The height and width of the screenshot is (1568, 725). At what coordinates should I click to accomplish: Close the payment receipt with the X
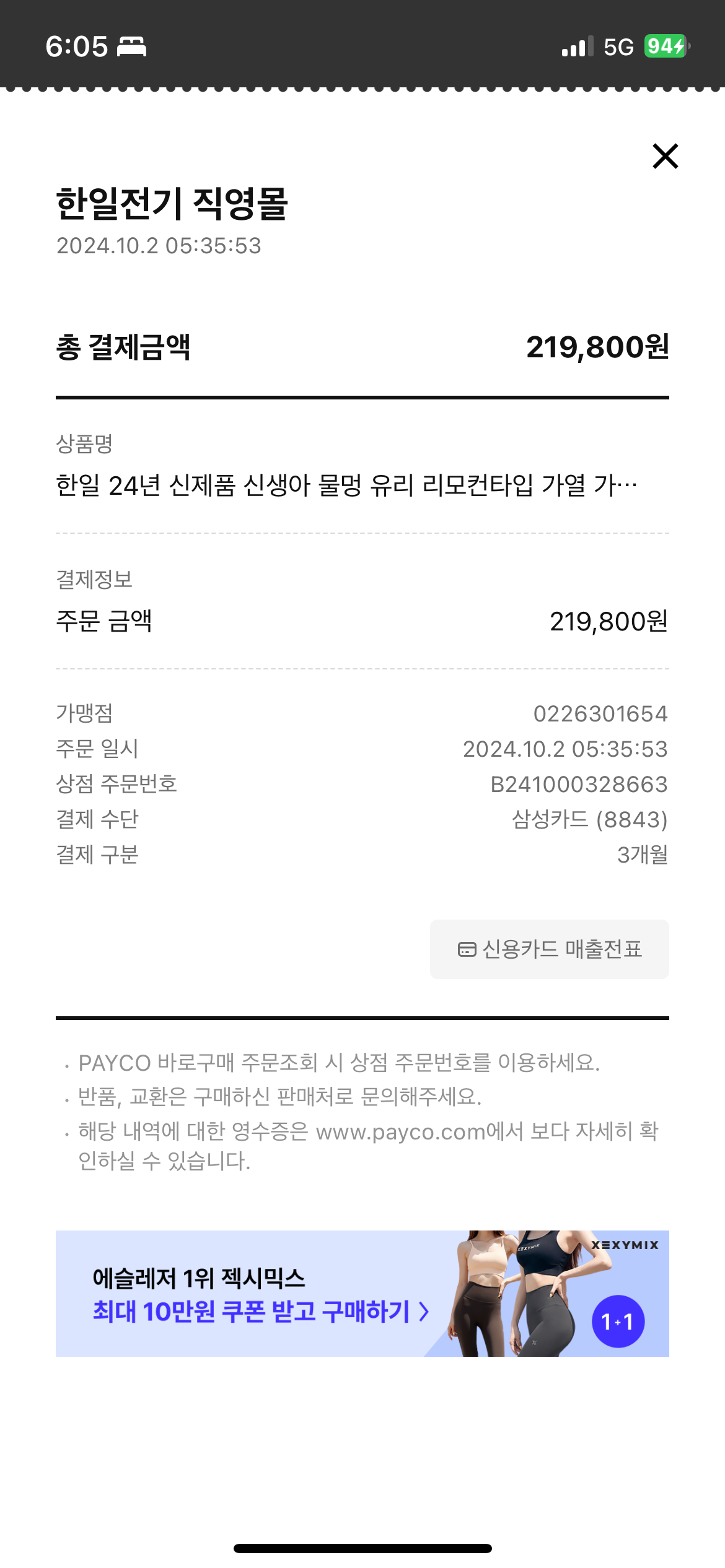click(666, 156)
